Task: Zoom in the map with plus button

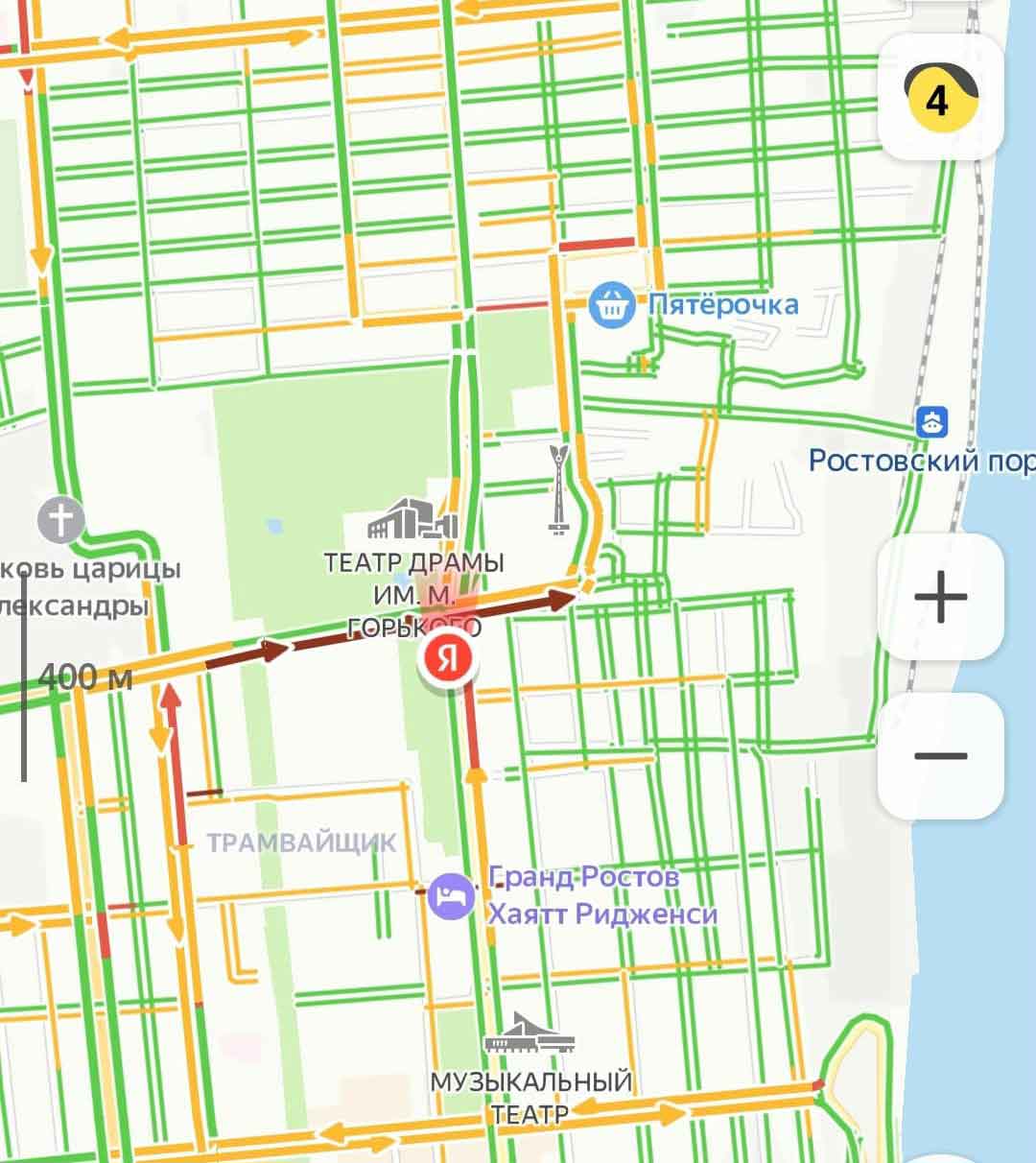Action: (x=940, y=596)
